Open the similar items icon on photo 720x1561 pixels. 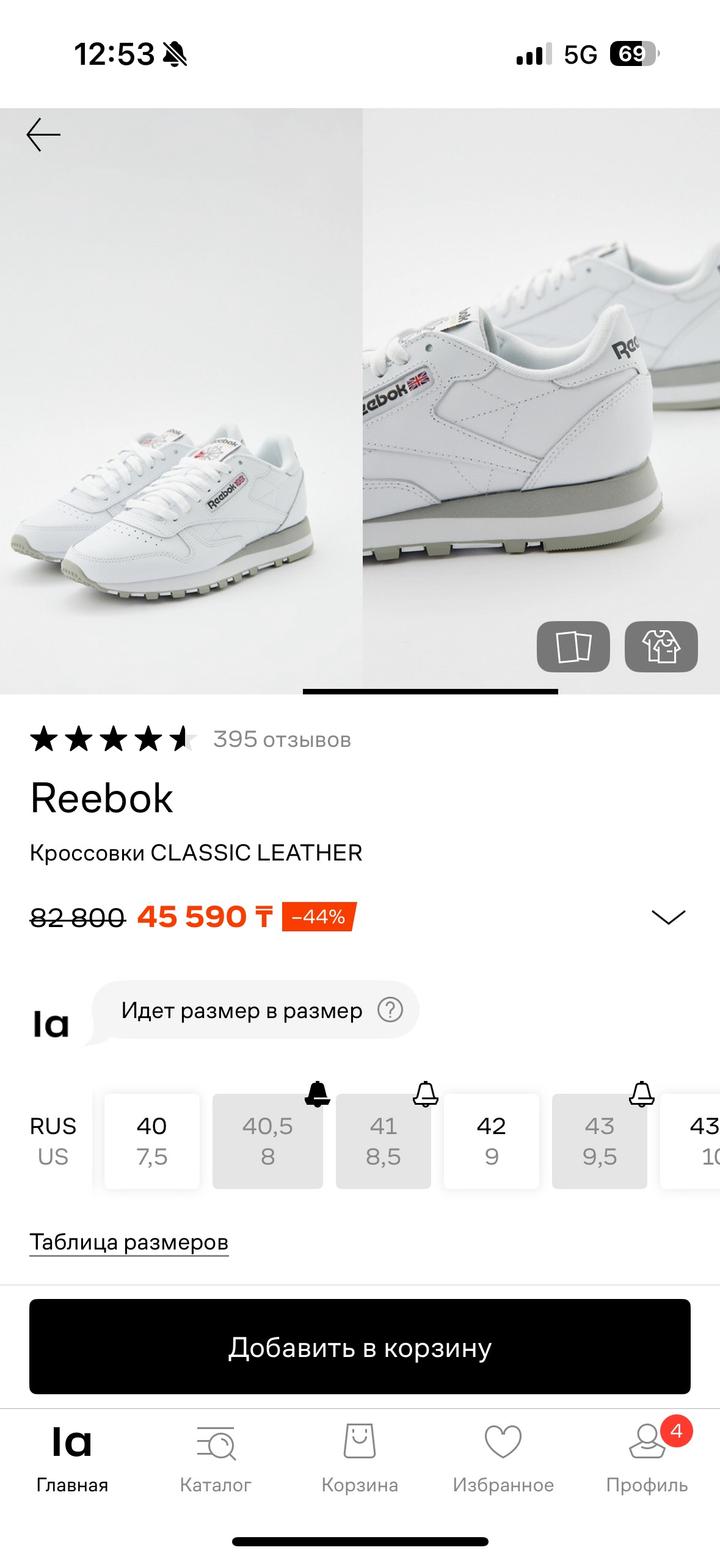pyautogui.click(x=573, y=646)
